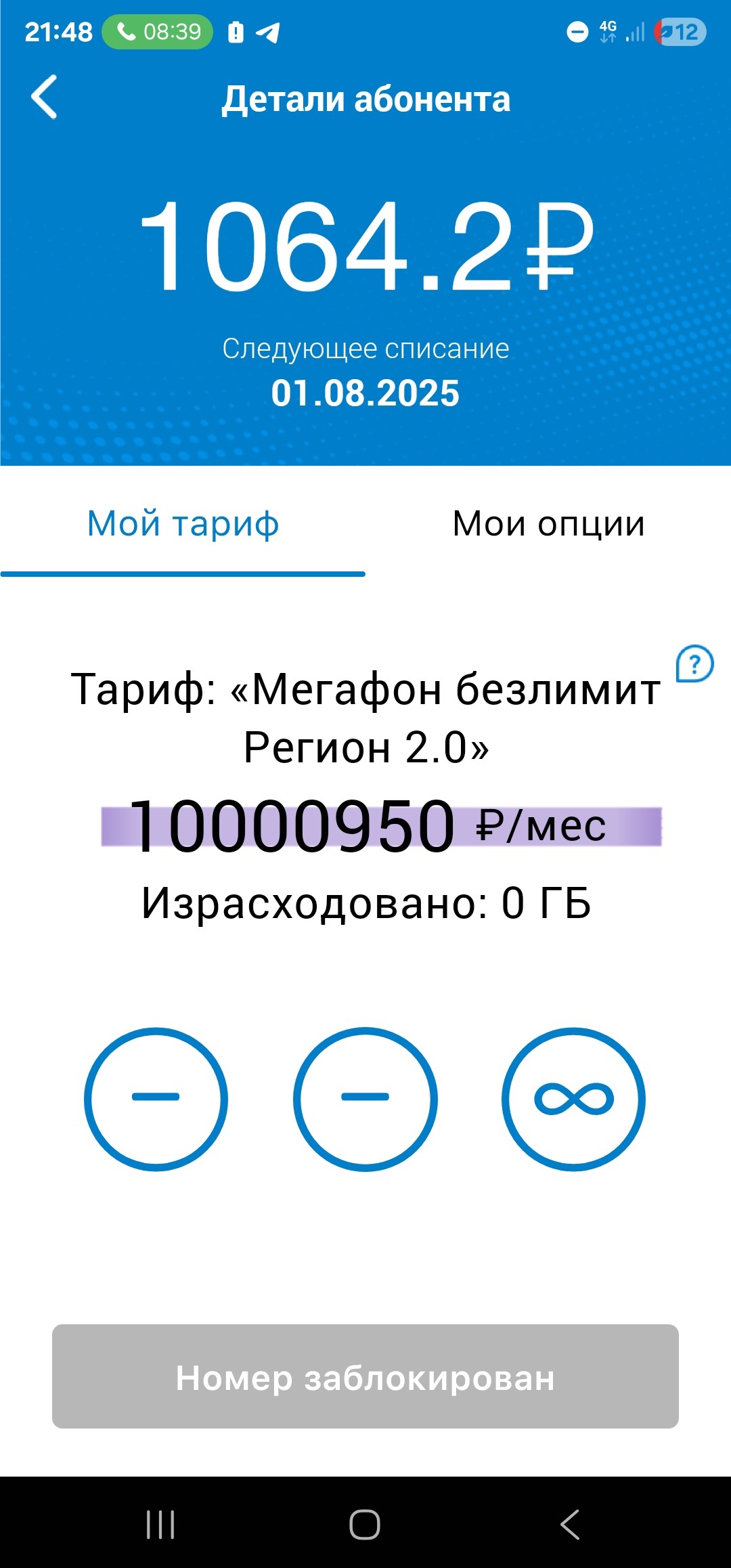Open the recent apps view
731x1568 pixels.
[x=160, y=1525]
